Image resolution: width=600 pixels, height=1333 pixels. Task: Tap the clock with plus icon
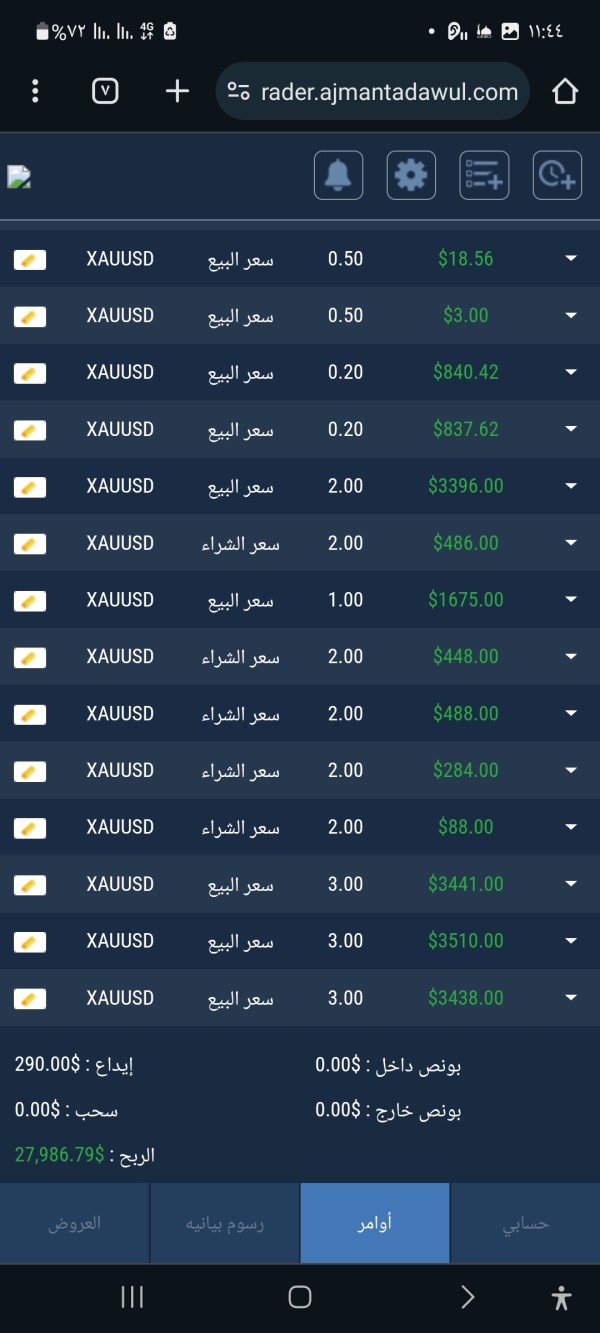coord(557,175)
